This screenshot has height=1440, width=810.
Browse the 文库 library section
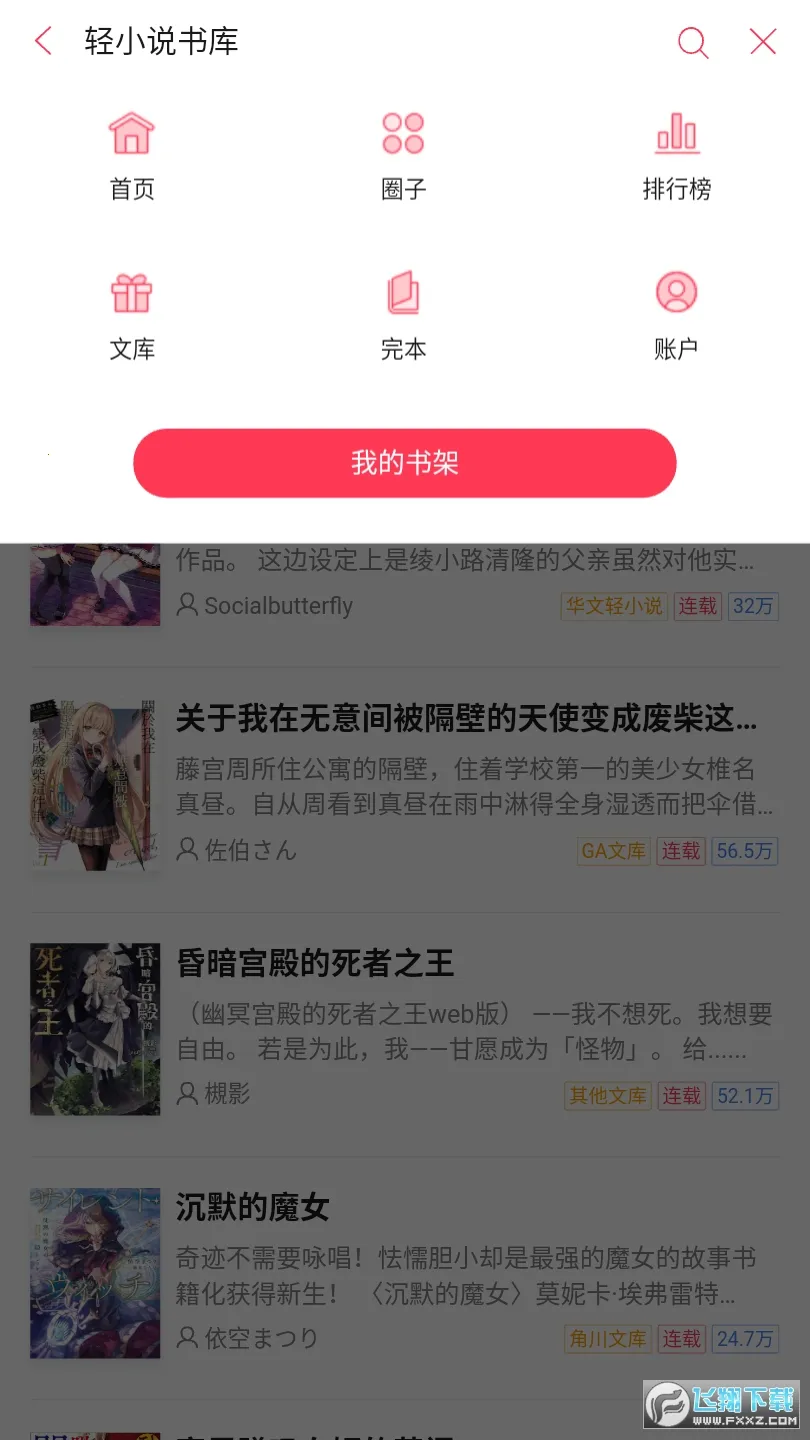point(132,317)
